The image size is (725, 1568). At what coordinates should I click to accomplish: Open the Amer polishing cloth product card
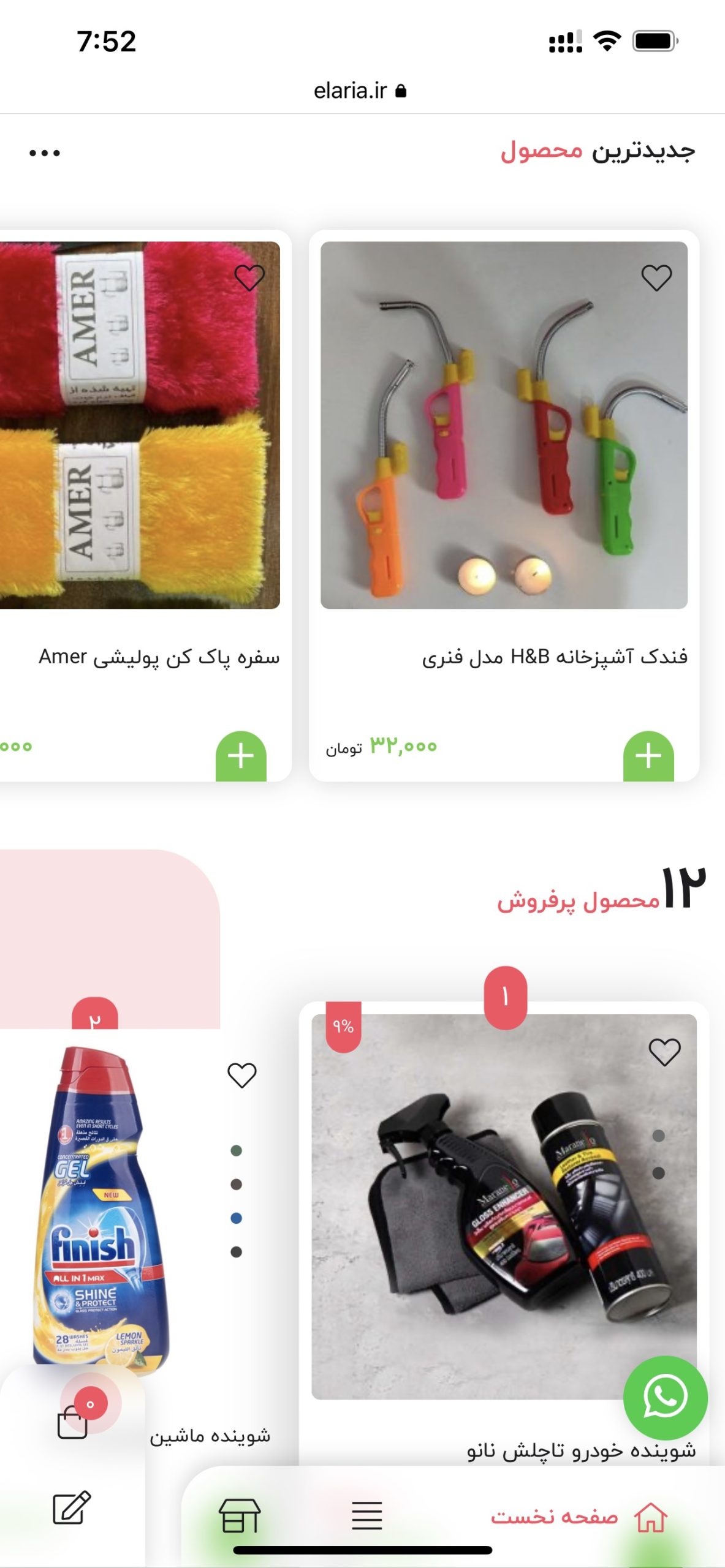point(140,425)
